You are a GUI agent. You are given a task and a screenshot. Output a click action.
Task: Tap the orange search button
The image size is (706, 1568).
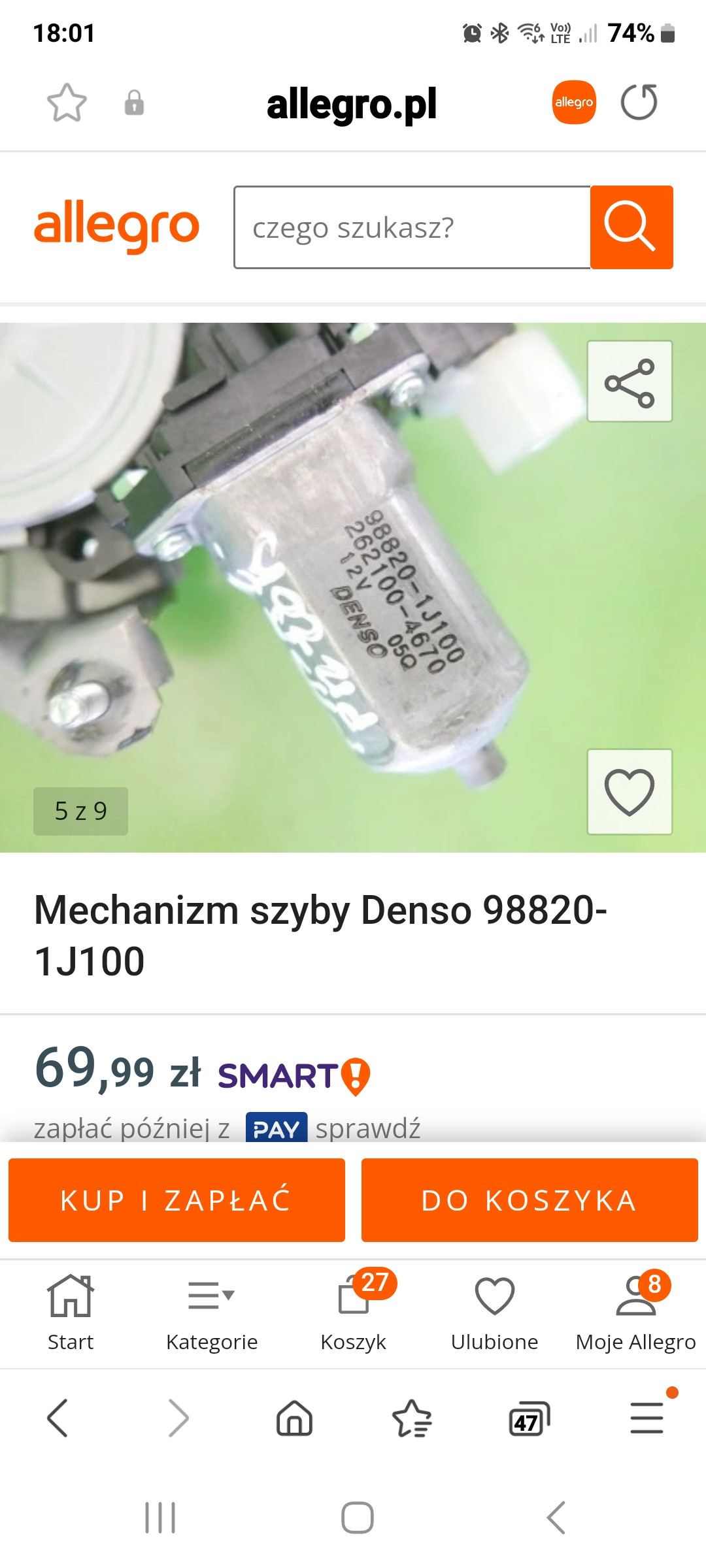(x=631, y=227)
